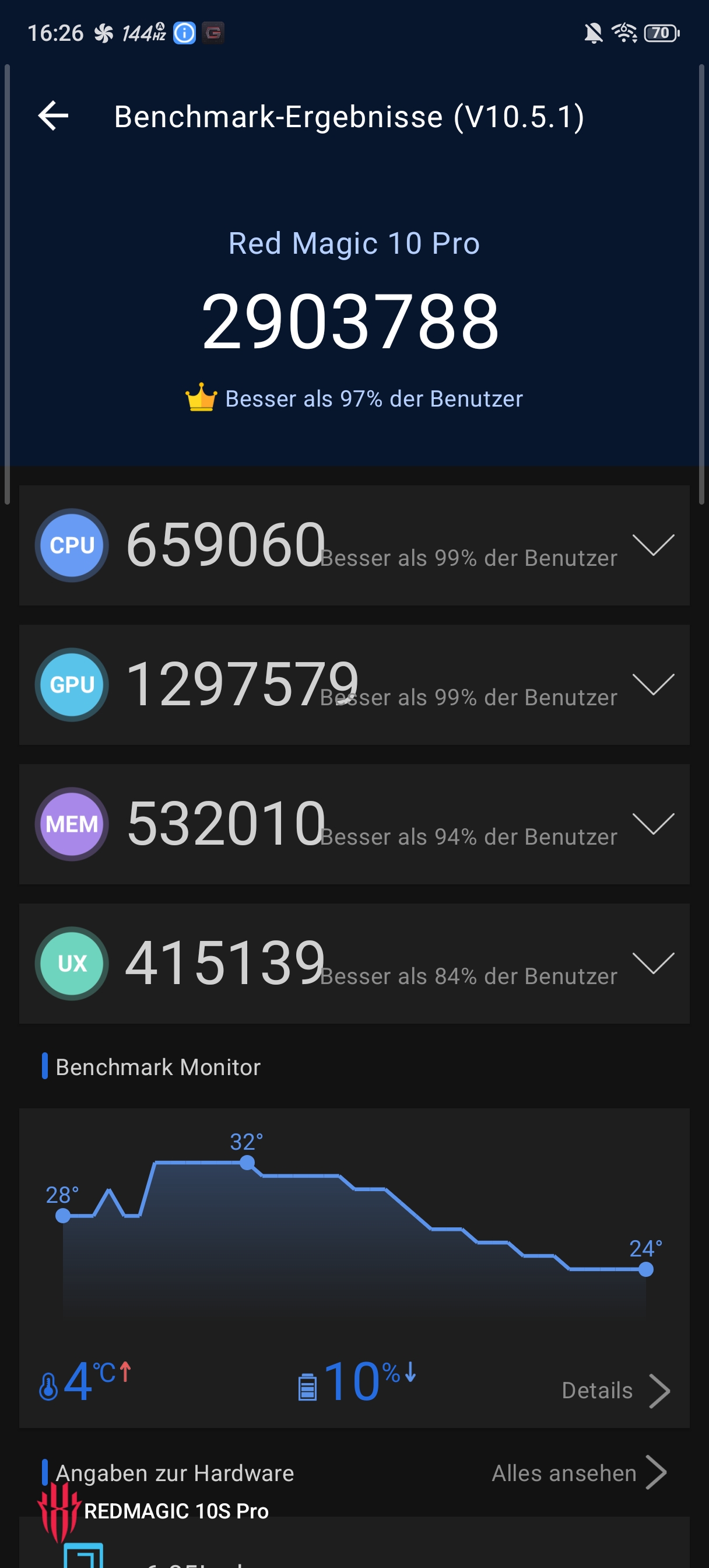709x1568 pixels.
Task: Open Alles ansehen for hardware info
Action: click(579, 1473)
